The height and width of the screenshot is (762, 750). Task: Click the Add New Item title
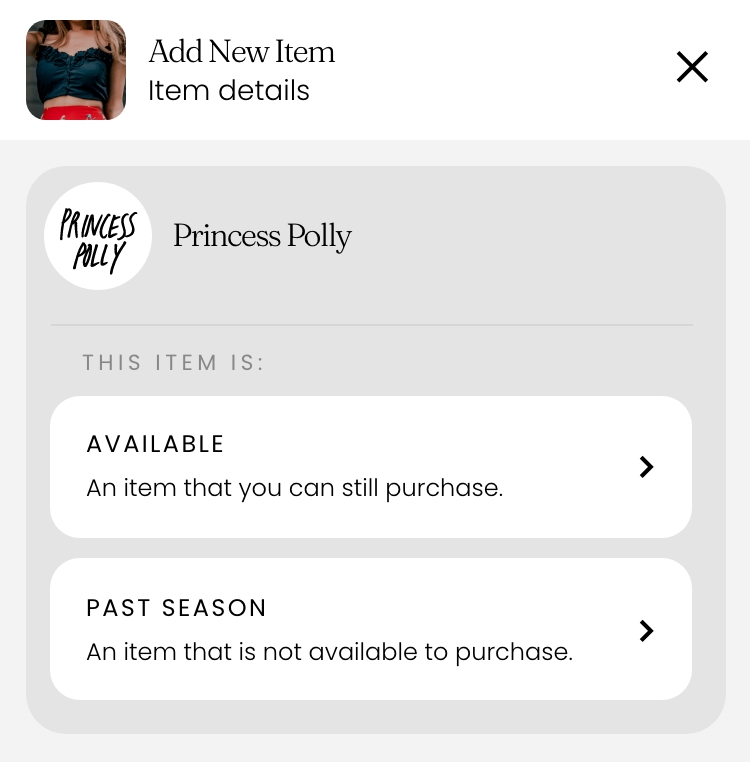click(x=241, y=51)
